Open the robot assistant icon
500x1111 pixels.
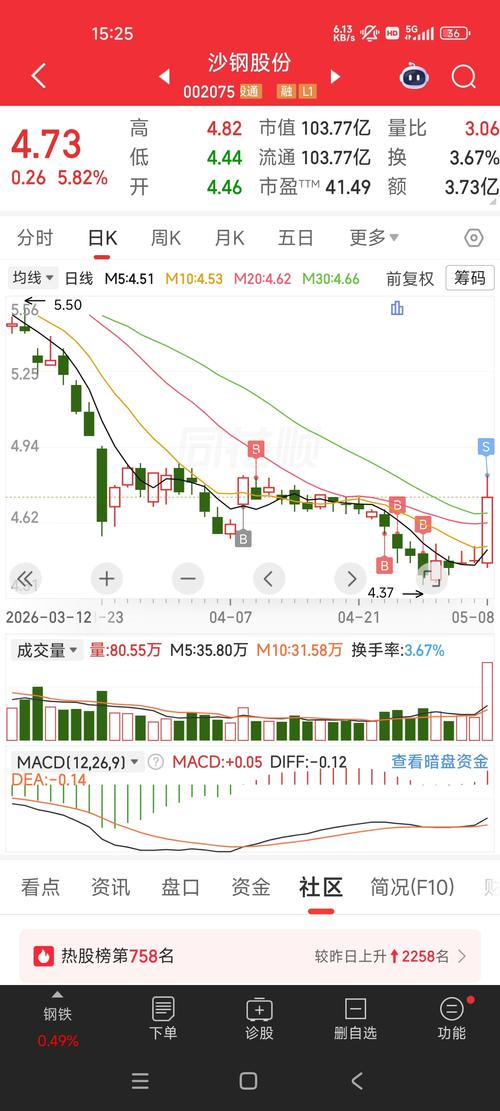point(414,75)
